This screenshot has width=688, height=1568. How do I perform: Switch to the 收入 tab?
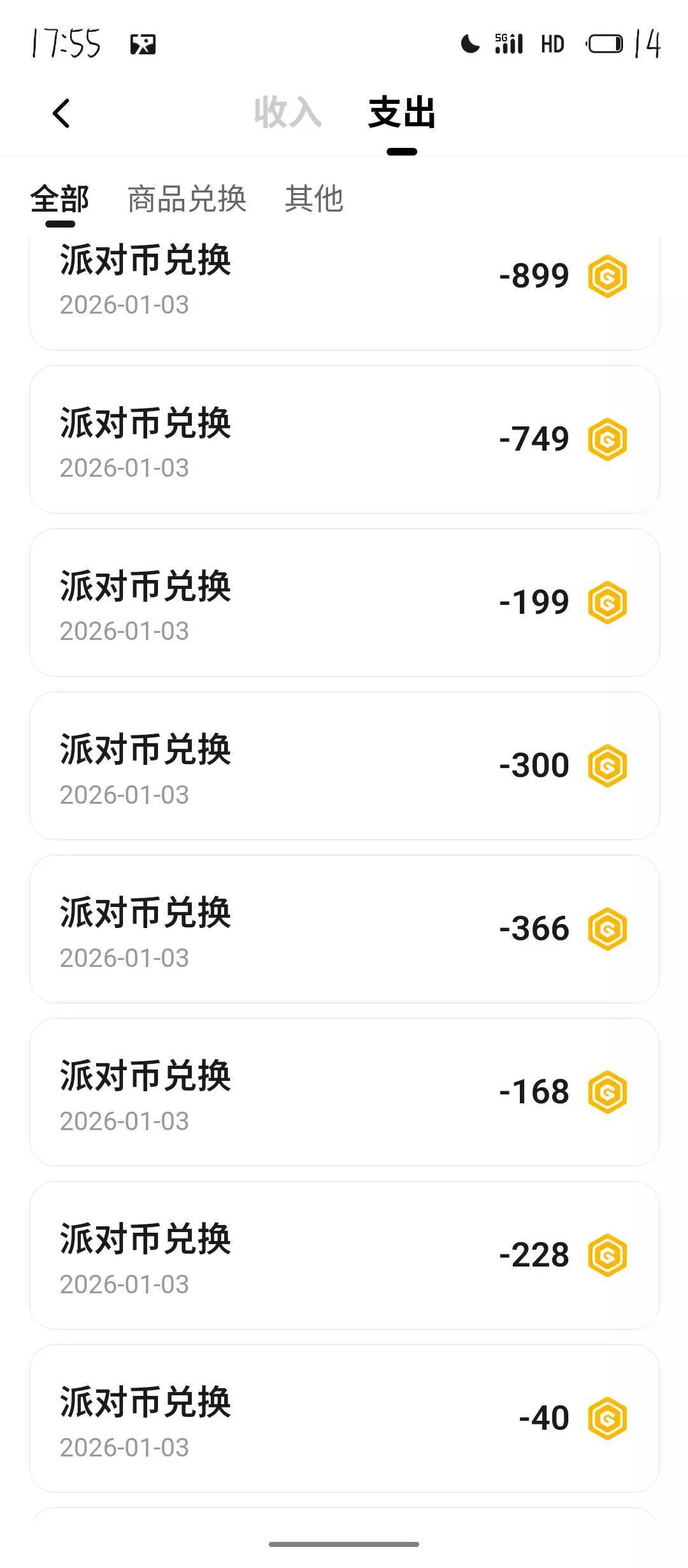pos(287,113)
